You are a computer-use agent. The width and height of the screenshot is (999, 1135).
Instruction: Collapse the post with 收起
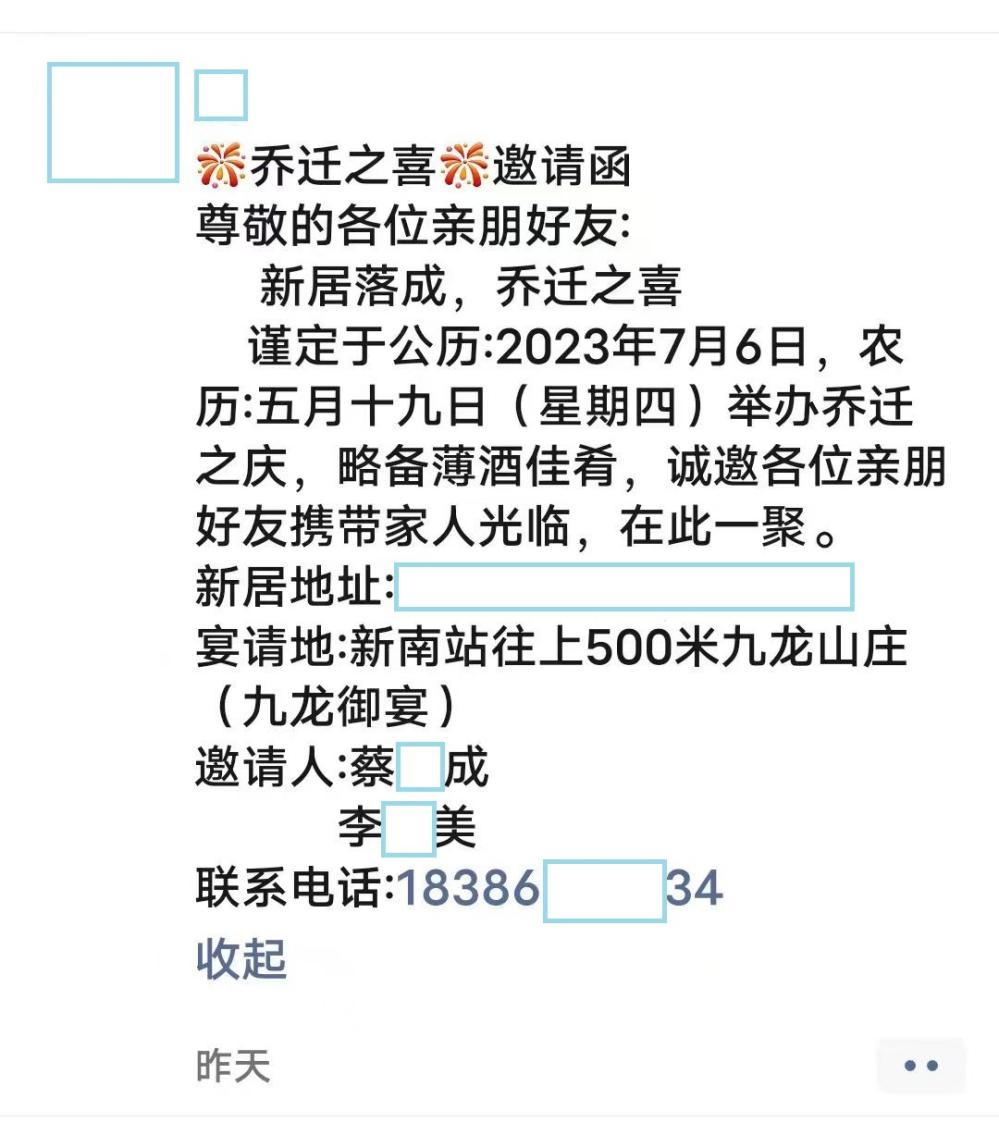(x=241, y=959)
